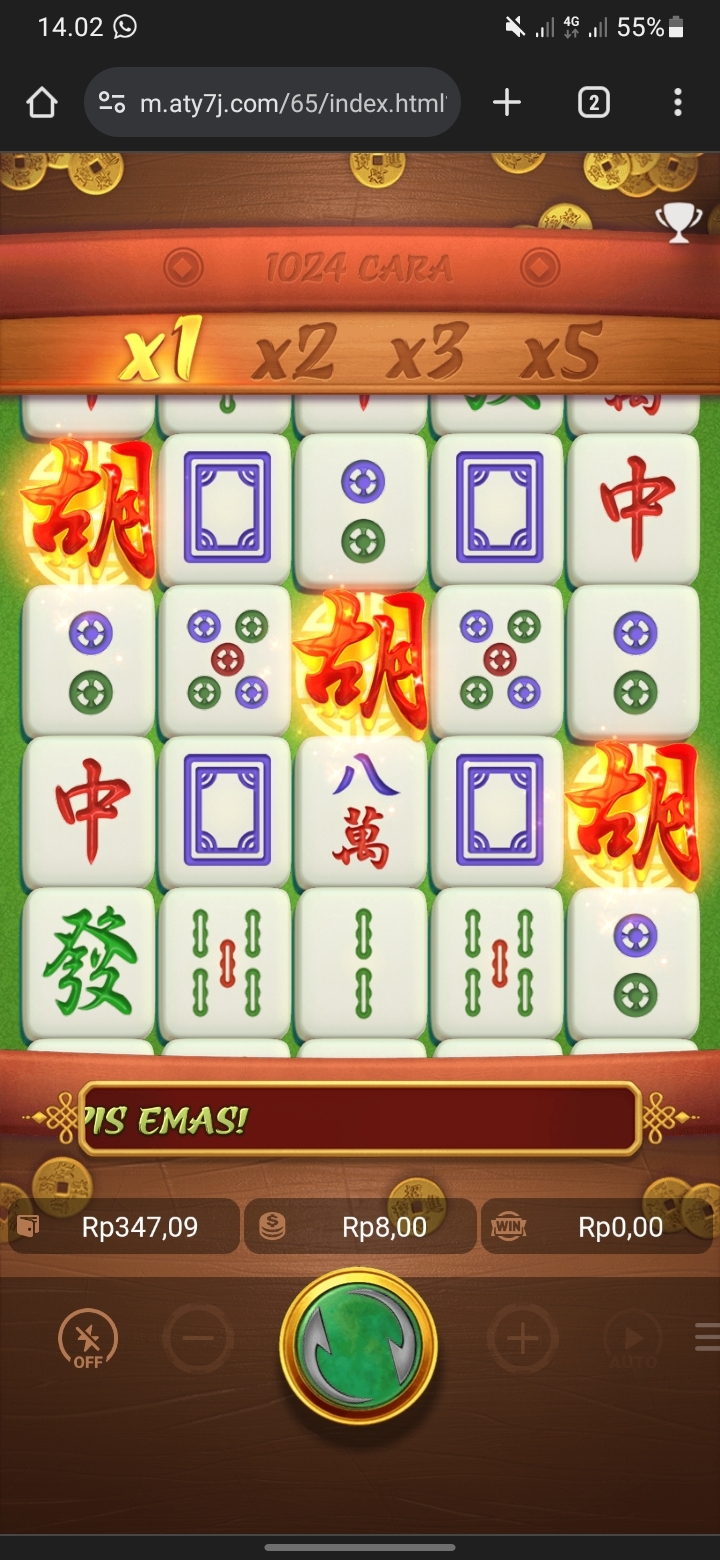
Task: Open the bet amount Rp8,00 settings
Action: 360,1227
